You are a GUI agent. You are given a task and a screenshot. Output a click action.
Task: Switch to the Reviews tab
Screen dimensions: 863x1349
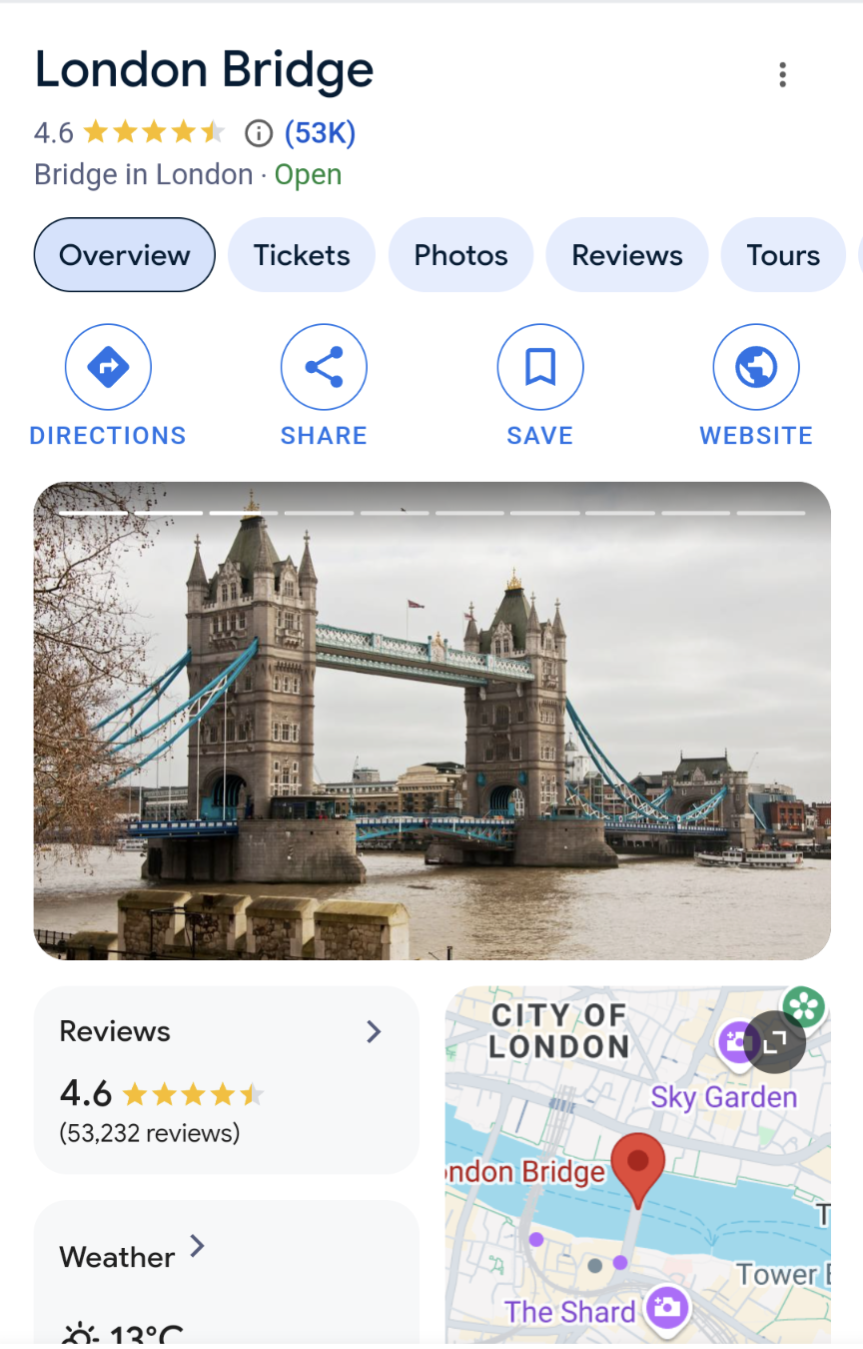pos(627,255)
